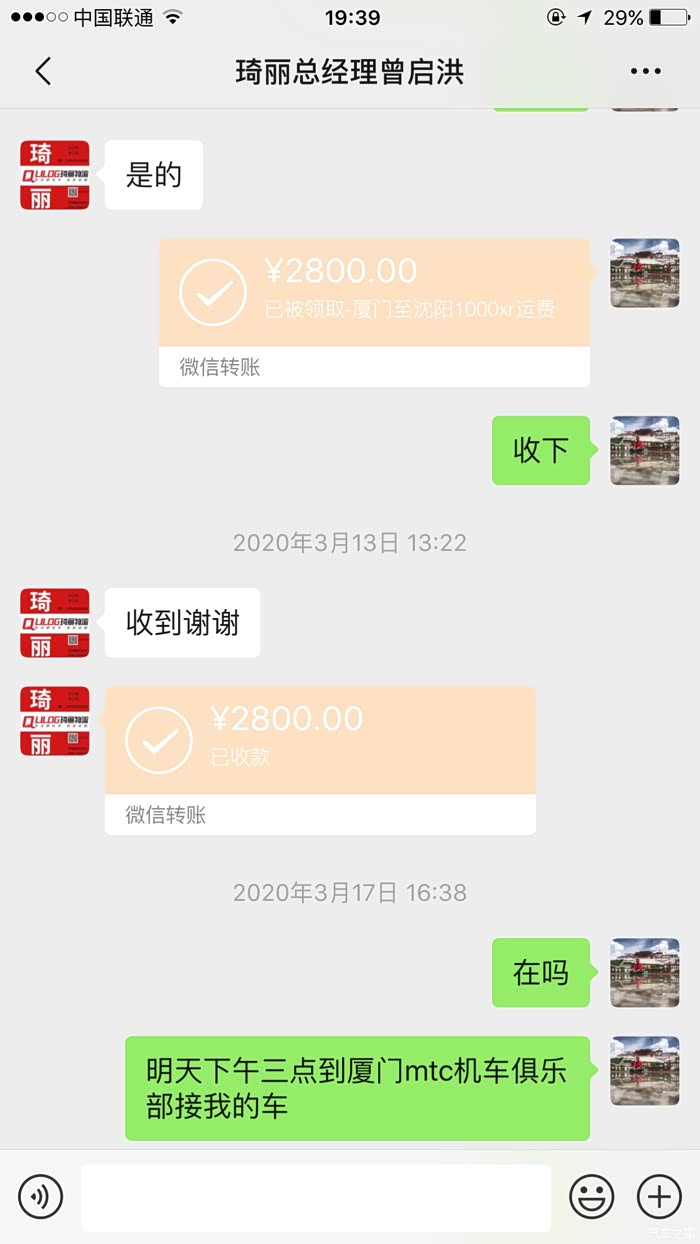Open my avatar beside the 收下 message
Screen dimensions: 700x1244
click(645, 450)
